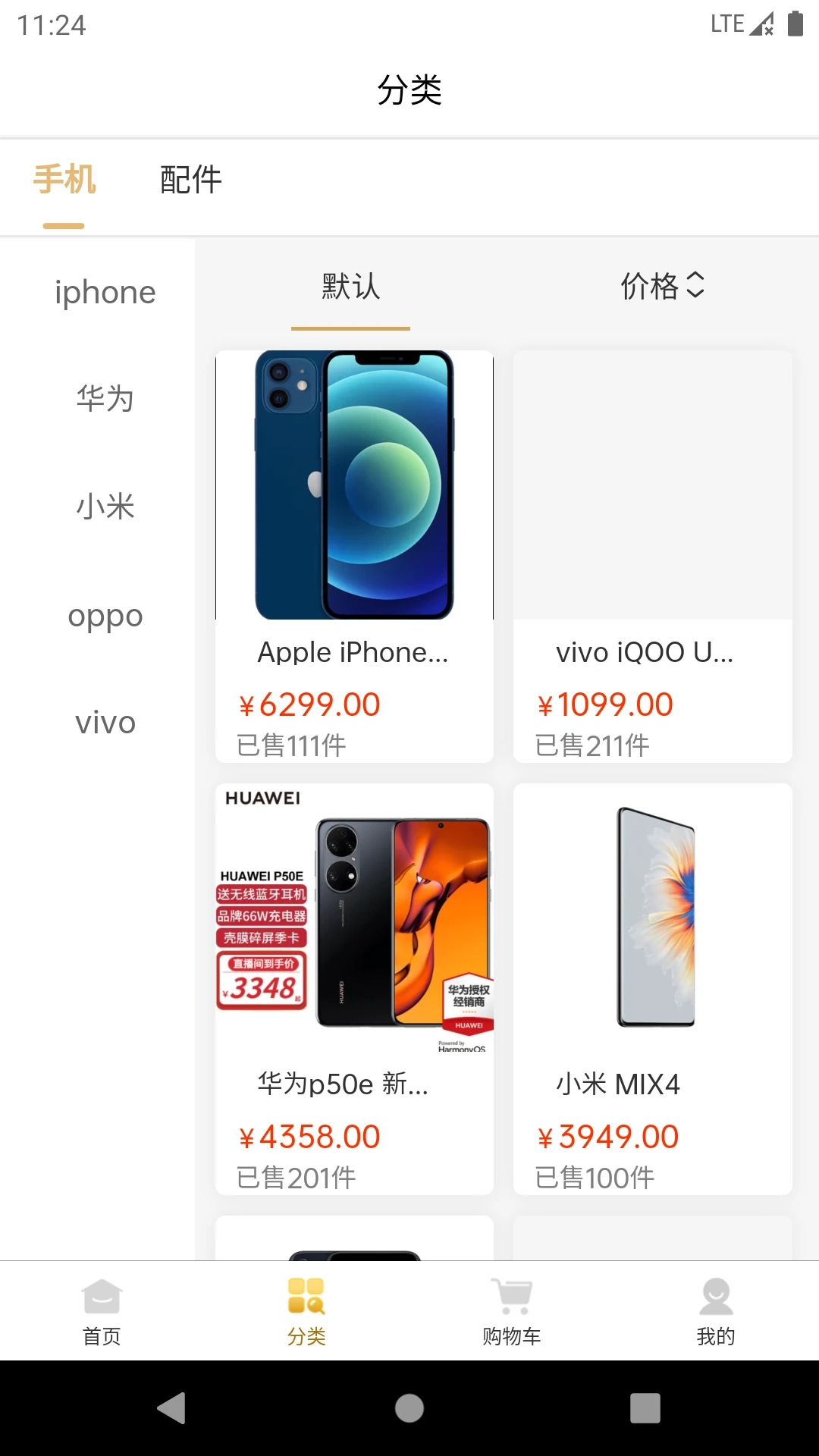Select the 默认 default sorting option
The width and height of the screenshot is (819, 1456).
(x=350, y=289)
